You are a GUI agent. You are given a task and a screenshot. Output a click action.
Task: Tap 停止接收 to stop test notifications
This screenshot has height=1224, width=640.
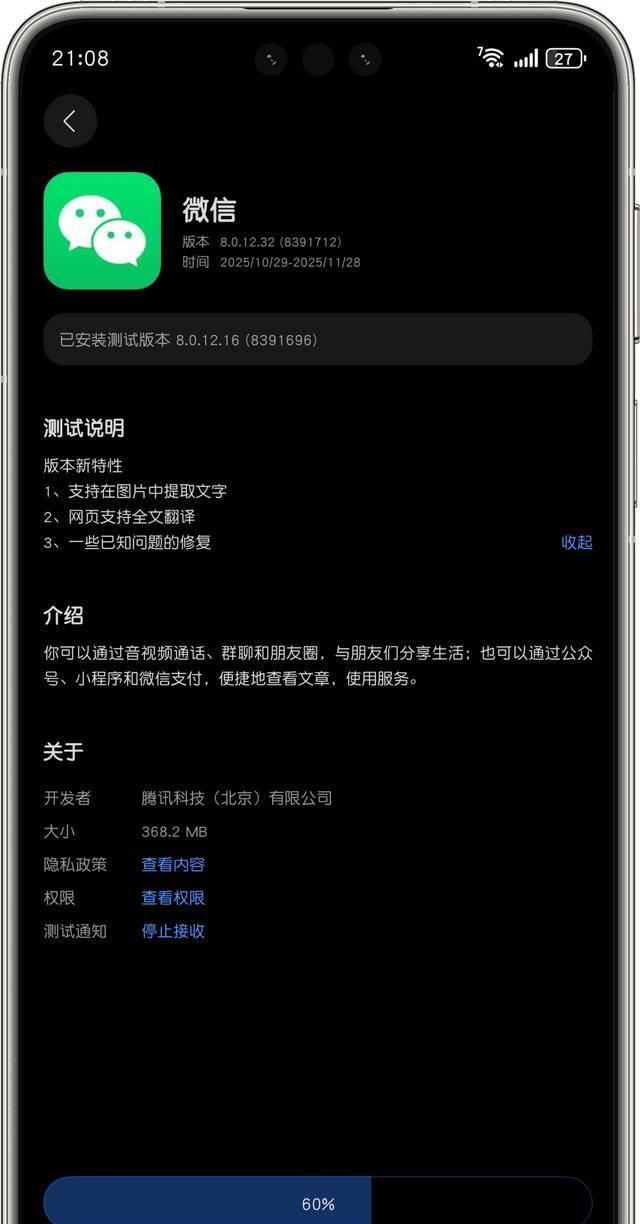(x=173, y=931)
